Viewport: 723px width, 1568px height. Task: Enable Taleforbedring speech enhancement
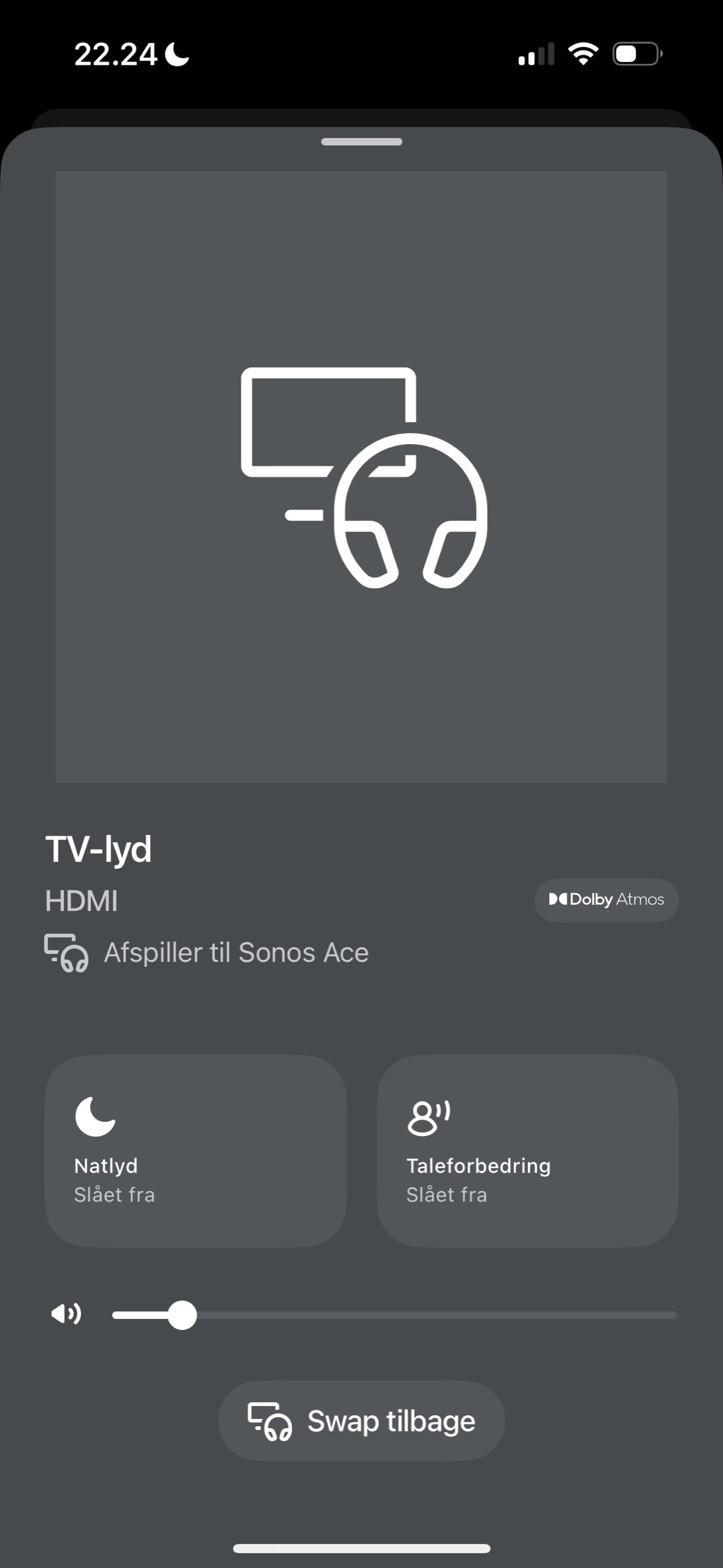528,1151
